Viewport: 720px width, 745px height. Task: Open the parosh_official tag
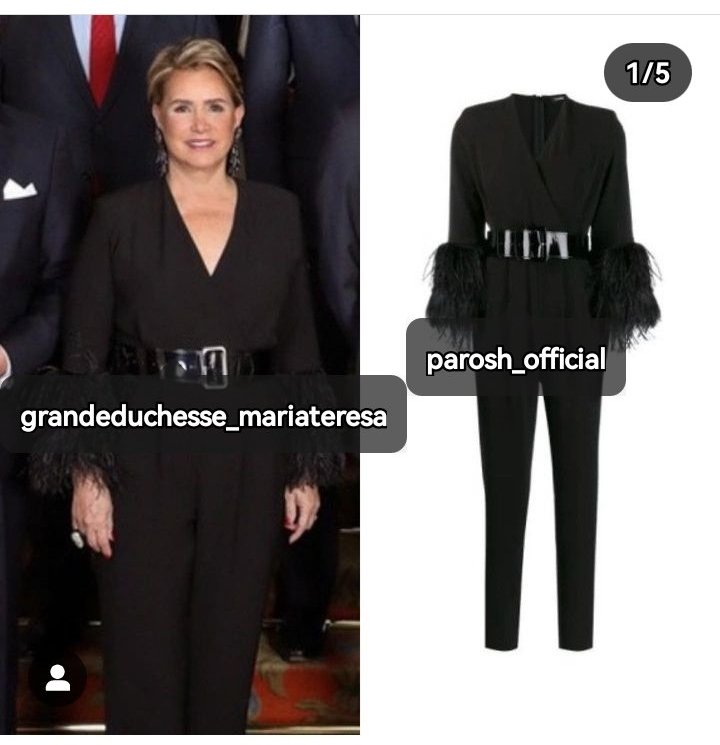(x=516, y=357)
